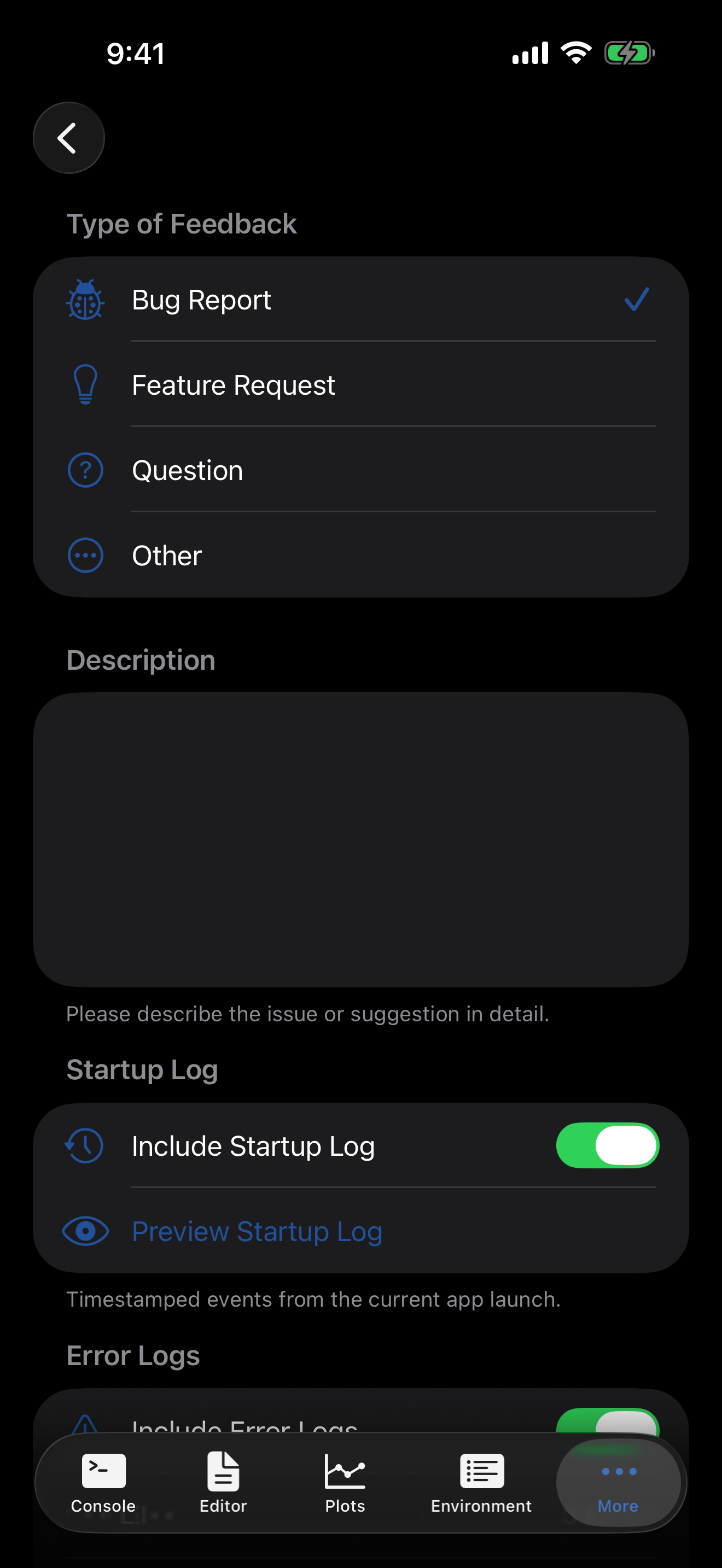Click the eye icon beside Preview Startup Log

point(85,1231)
